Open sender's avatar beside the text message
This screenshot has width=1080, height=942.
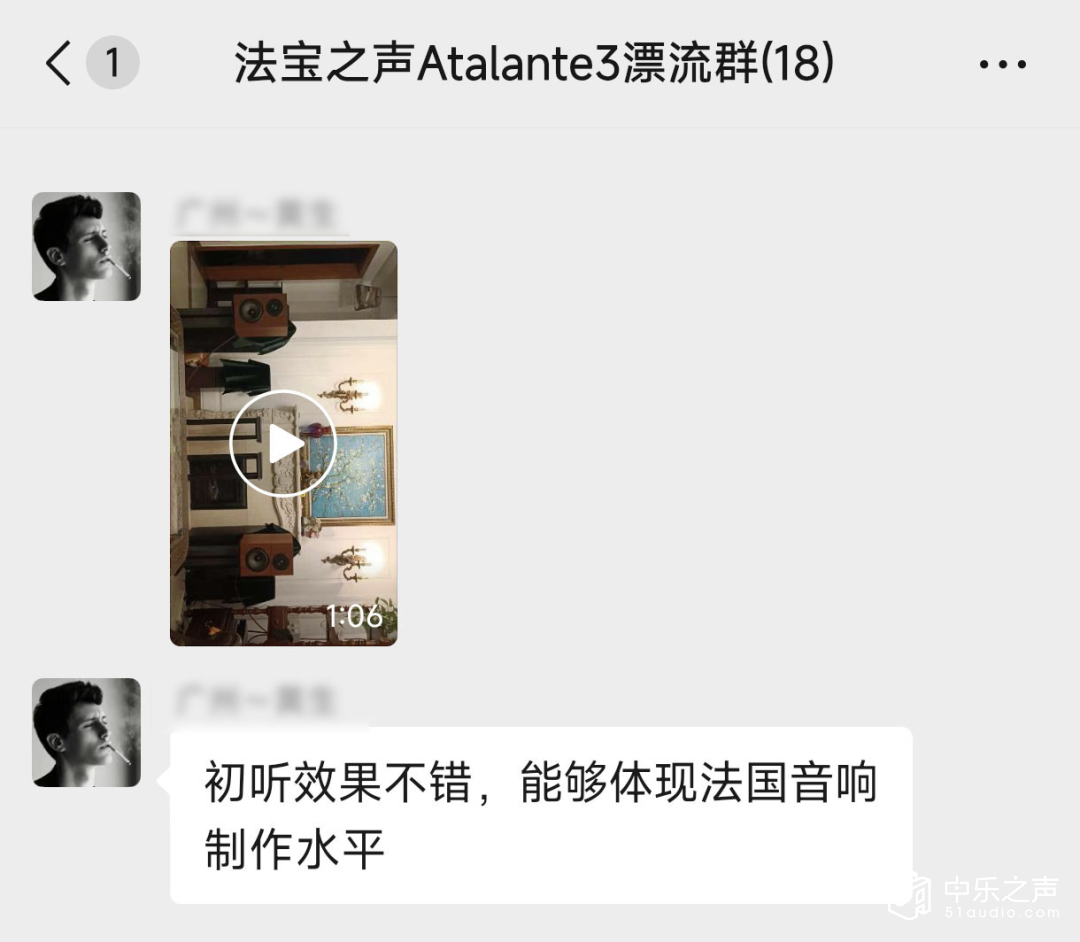[87, 732]
